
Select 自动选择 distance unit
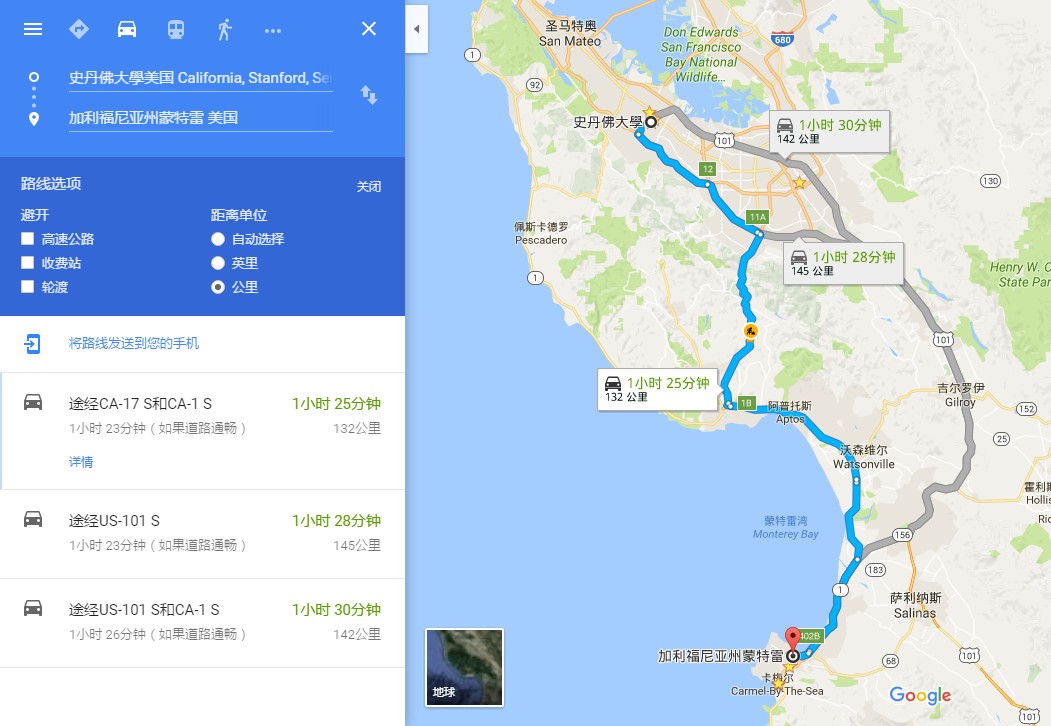click(x=218, y=239)
